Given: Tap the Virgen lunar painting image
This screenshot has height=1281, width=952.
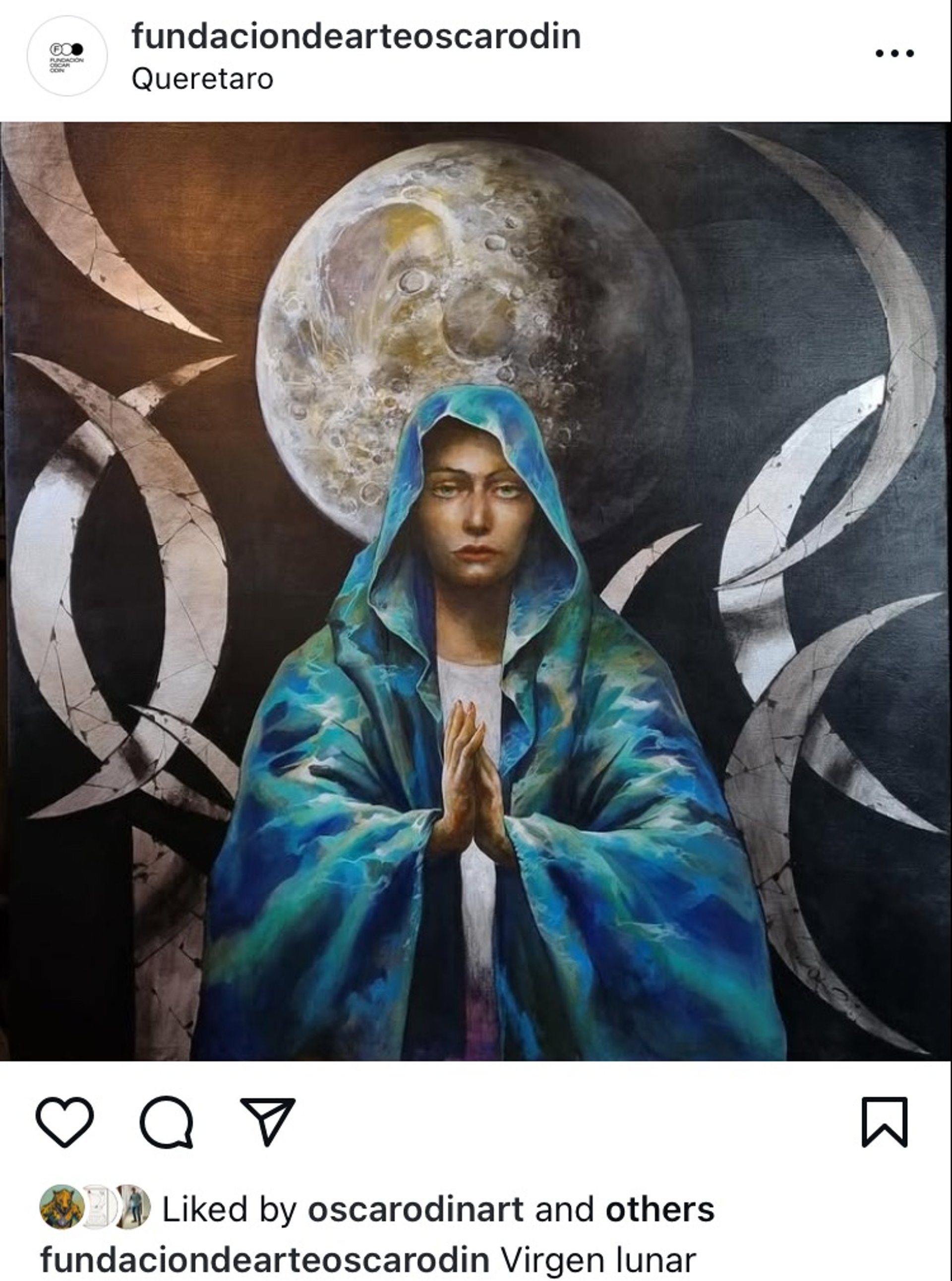Looking at the screenshot, I should (x=476, y=591).
